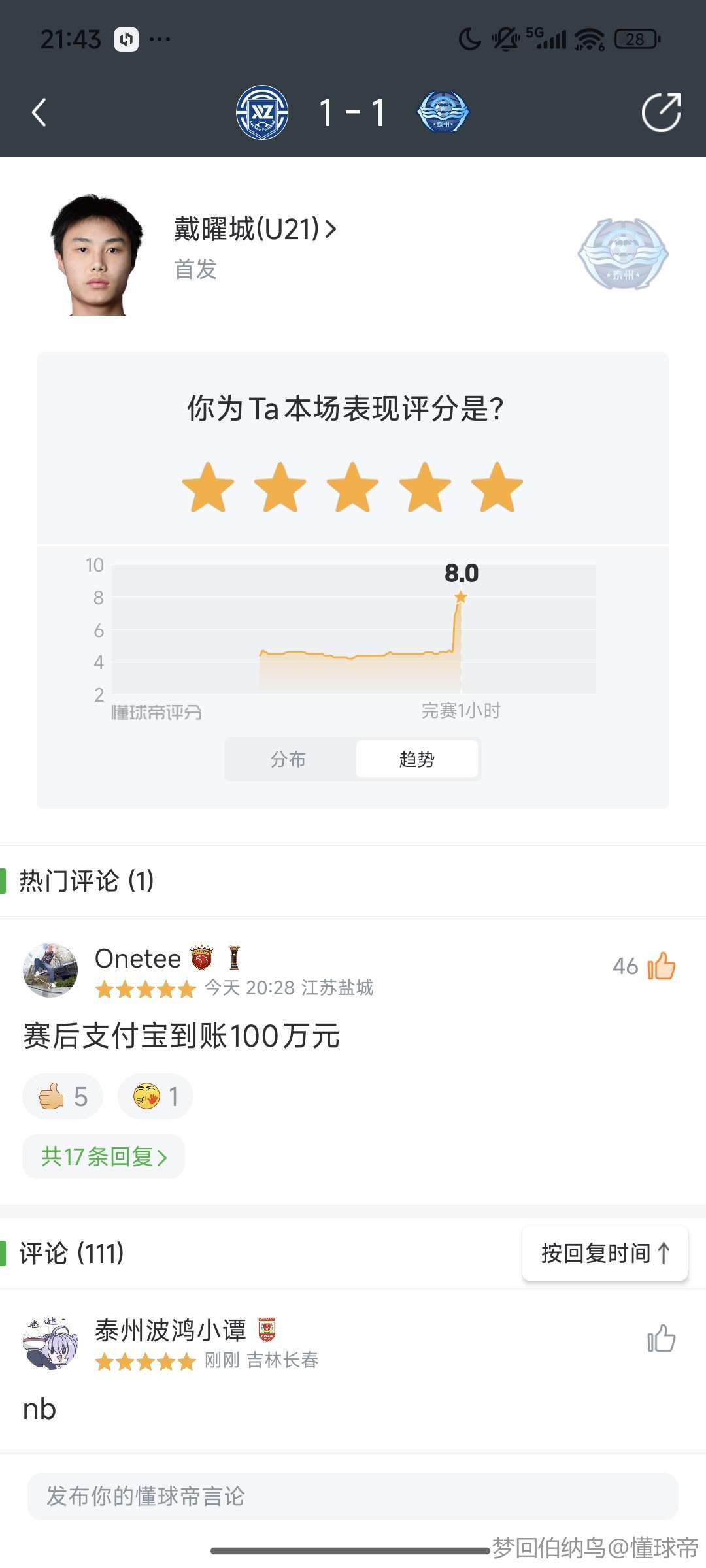Image resolution: width=706 pixels, height=1568 pixels.
Task: Share this match page
Action: point(661,112)
